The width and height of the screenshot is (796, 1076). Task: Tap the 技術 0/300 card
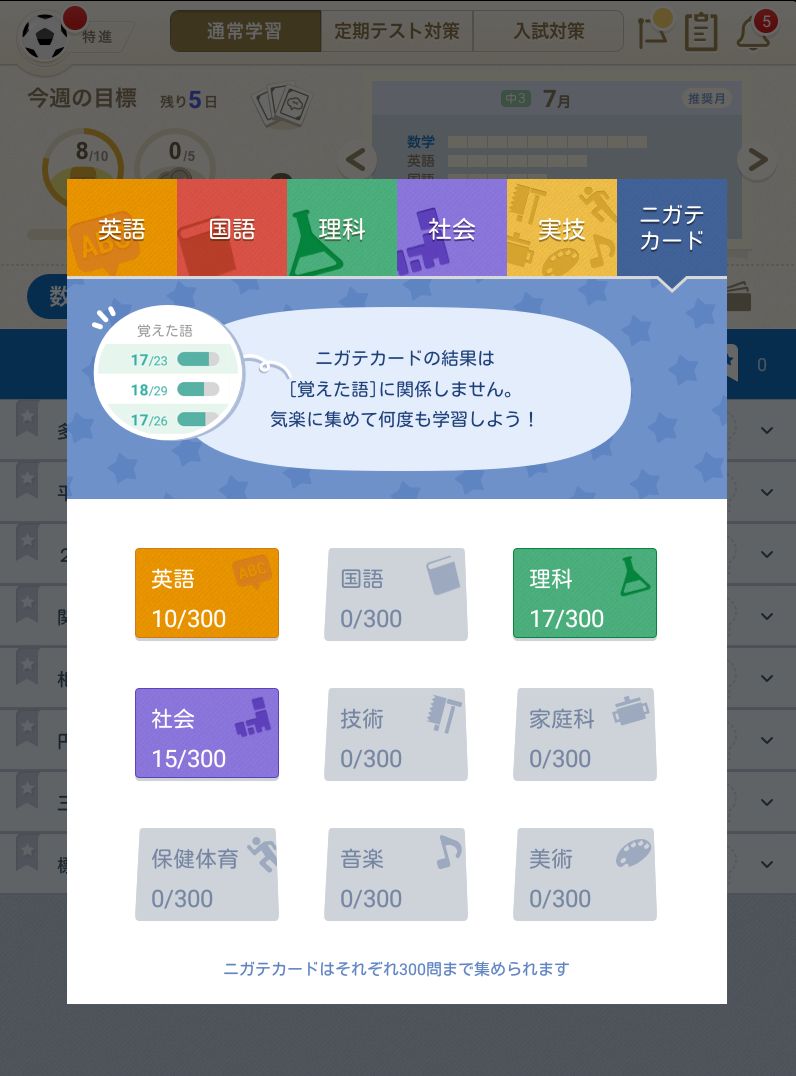(396, 735)
